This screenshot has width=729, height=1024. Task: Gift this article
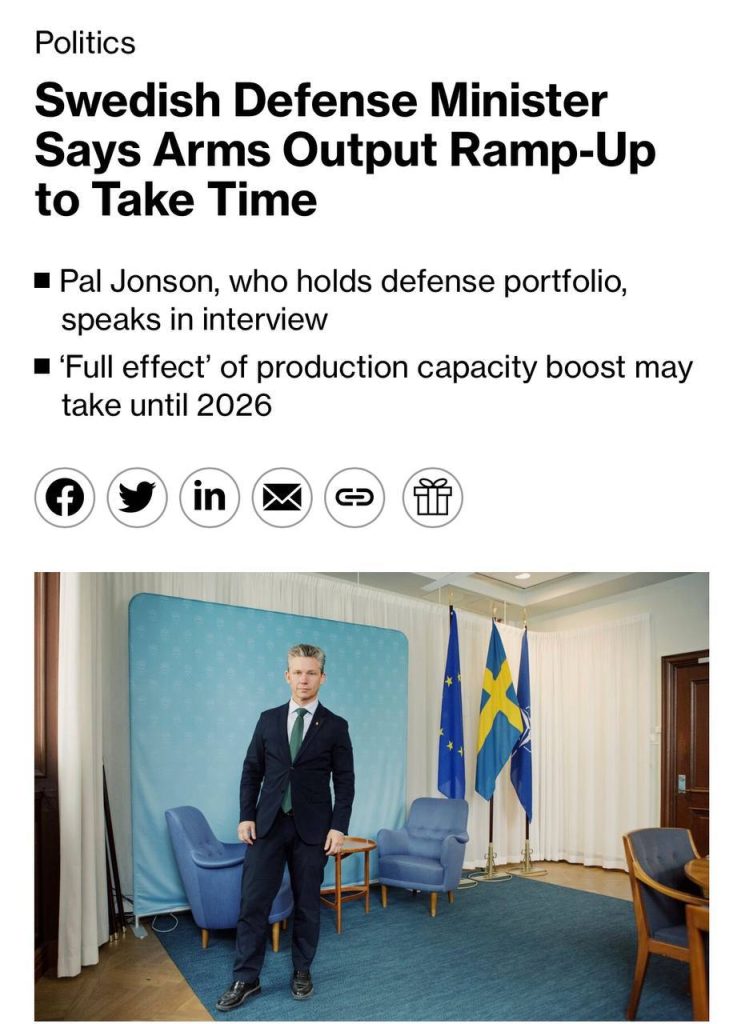point(432,497)
